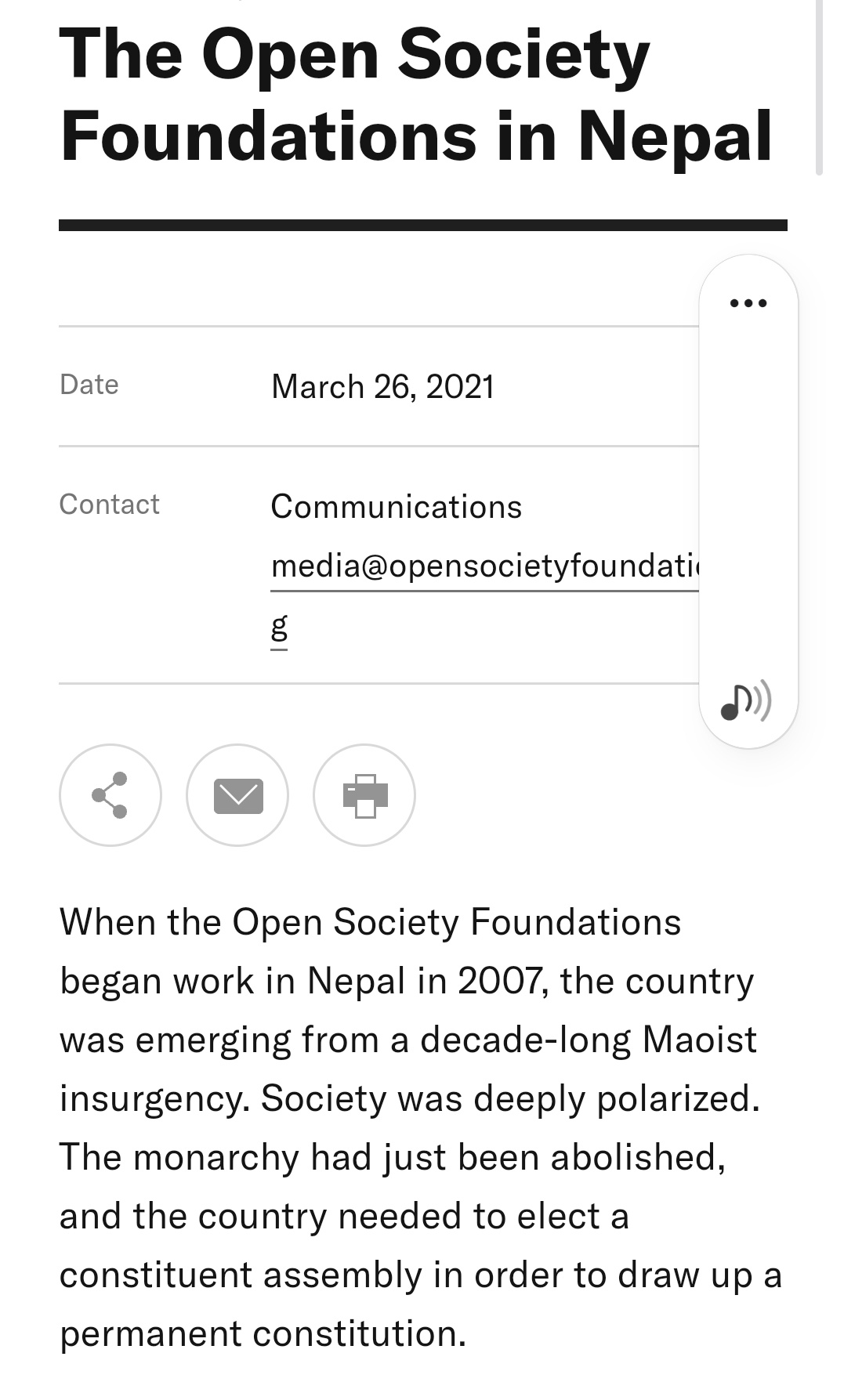Tap the read-aloud sound icon
Image resolution: width=844 pixels, height=1400 pixels.
[746, 700]
